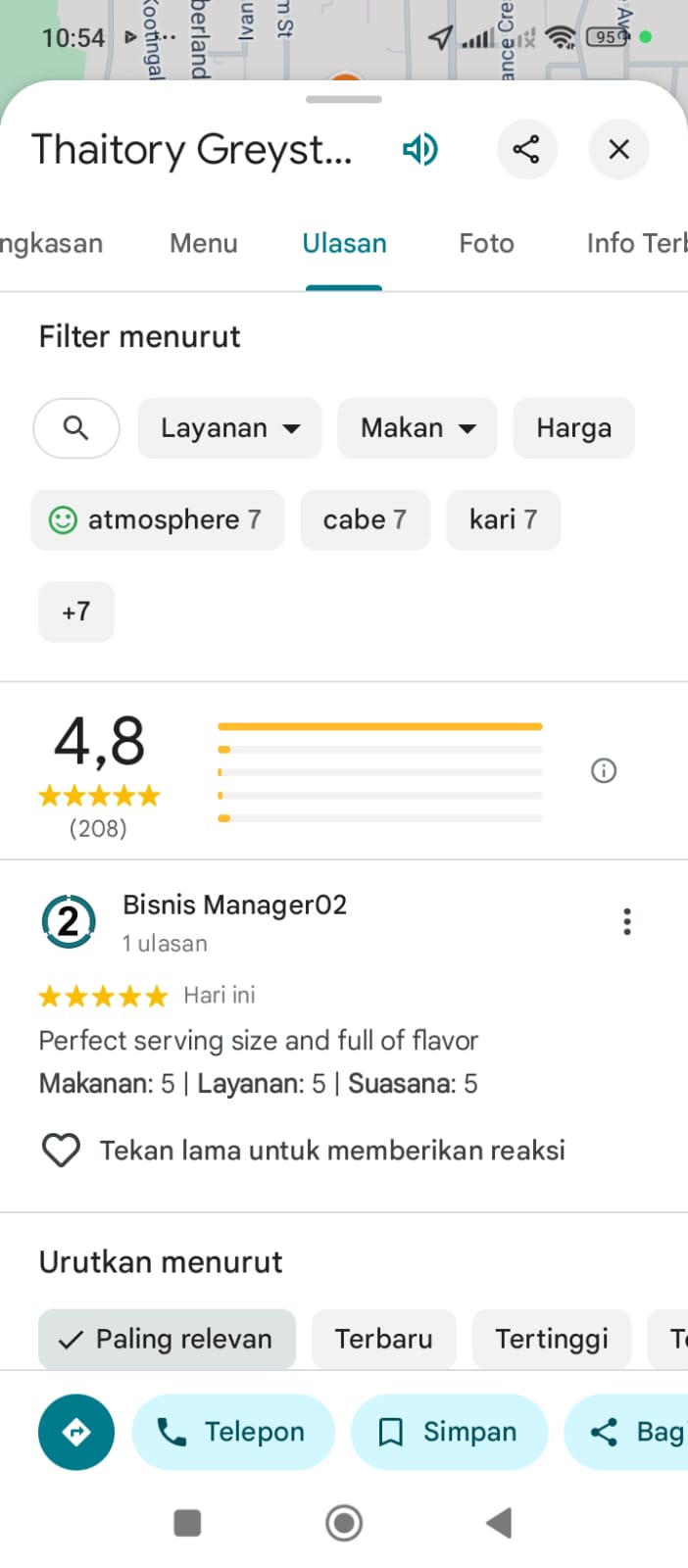688x1568 pixels.
Task: Expand the Makan filter dropdown
Action: click(418, 428)
